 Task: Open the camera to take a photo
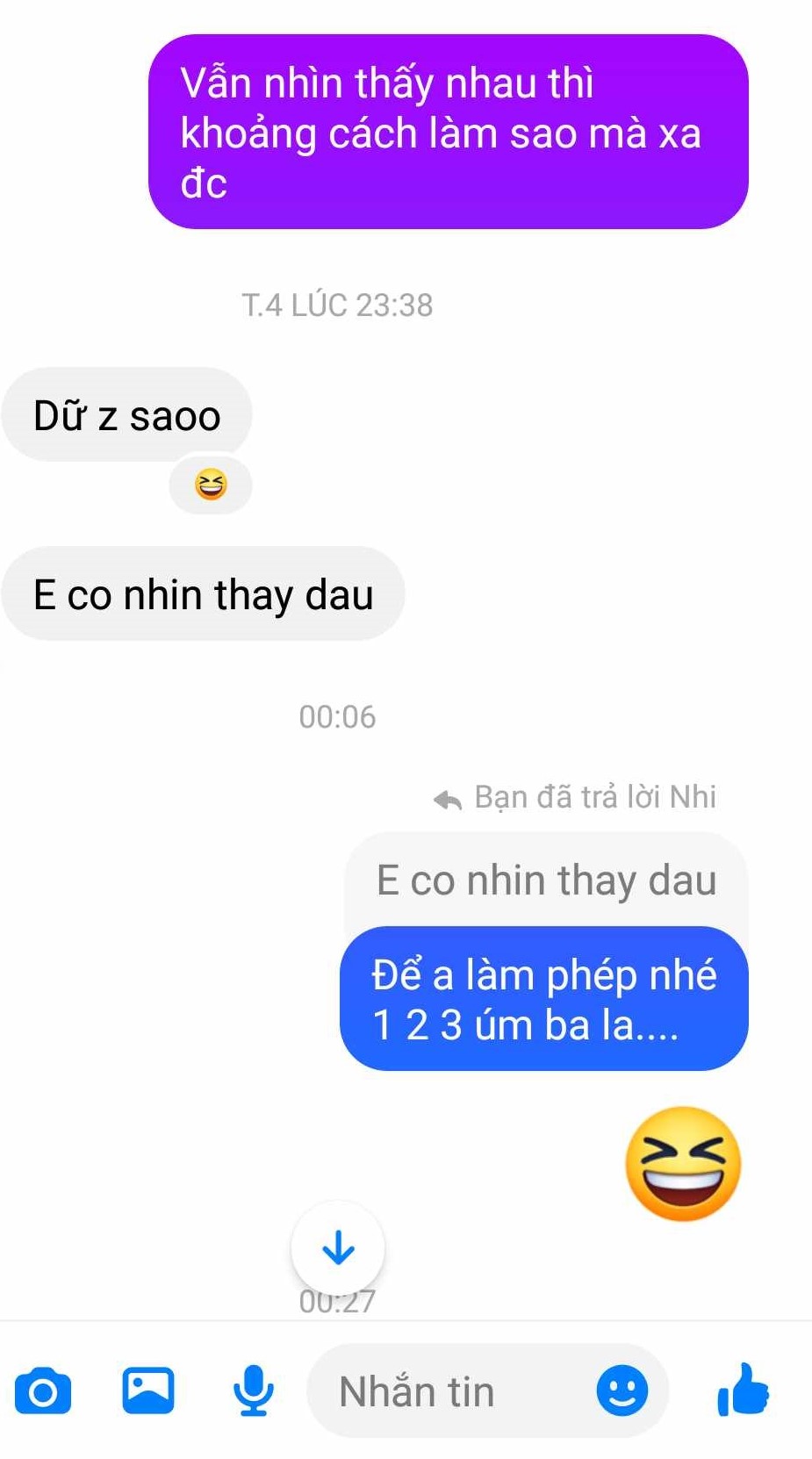point(43,1391)
